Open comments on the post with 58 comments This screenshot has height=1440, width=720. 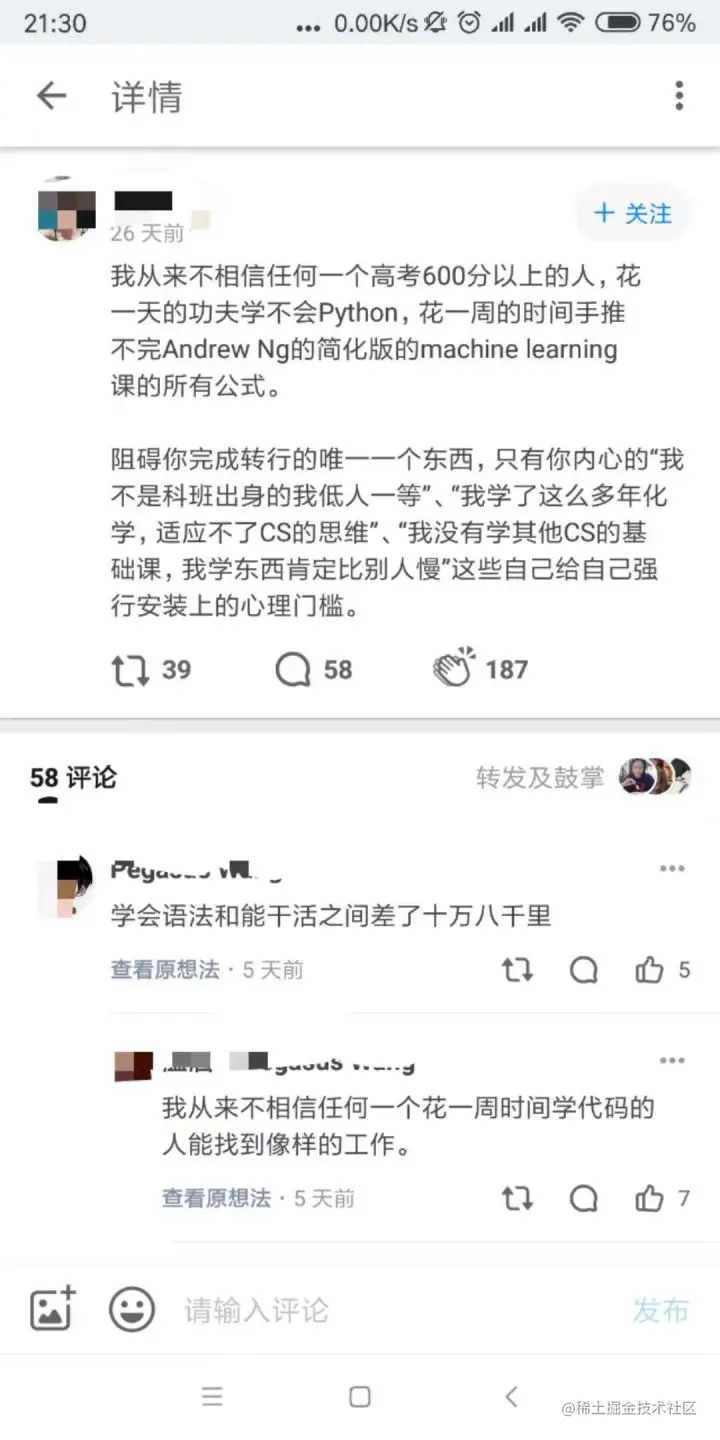(294, 669)
